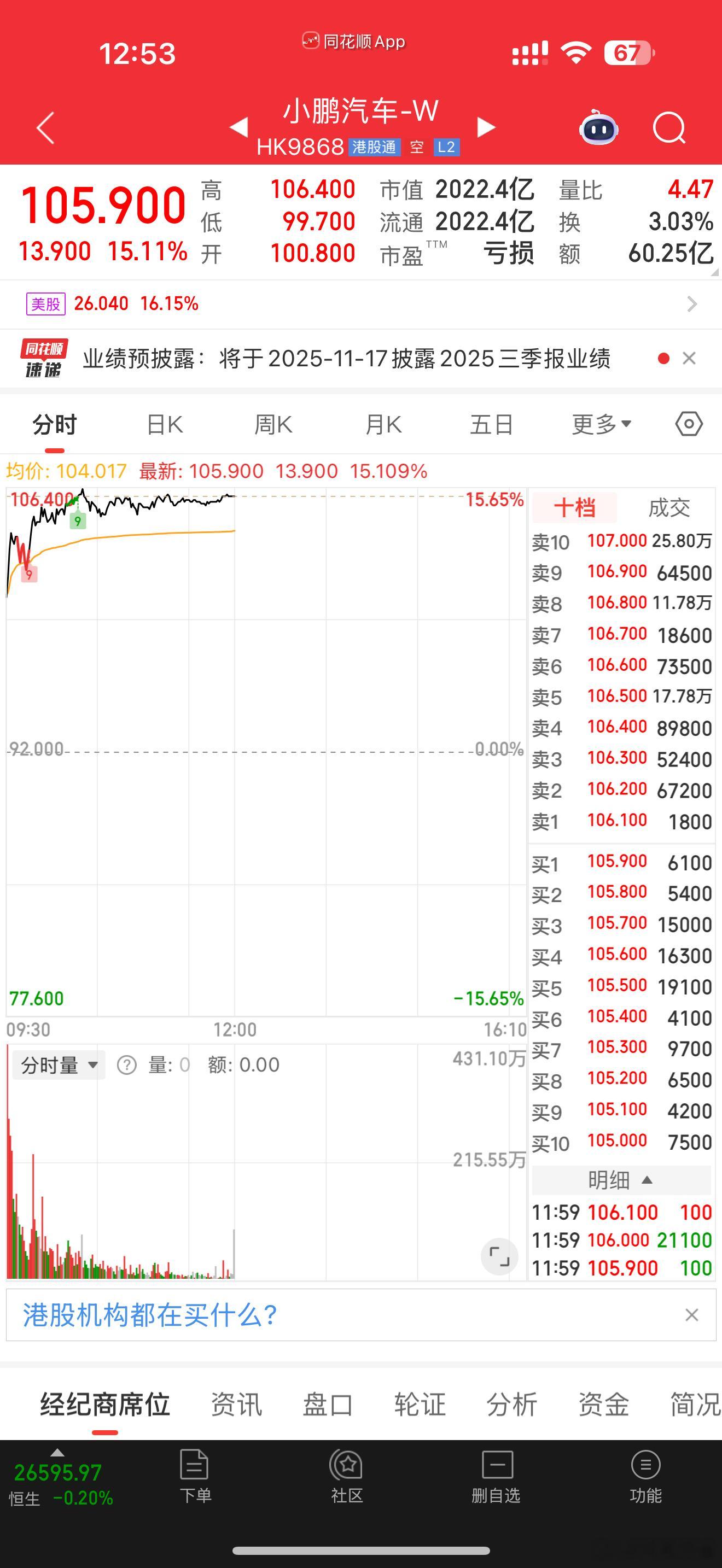Image resolution: width=722 pixels, height=1568 pixels.
Task: Tap the question mark help icon
Action: [126, 1064]
